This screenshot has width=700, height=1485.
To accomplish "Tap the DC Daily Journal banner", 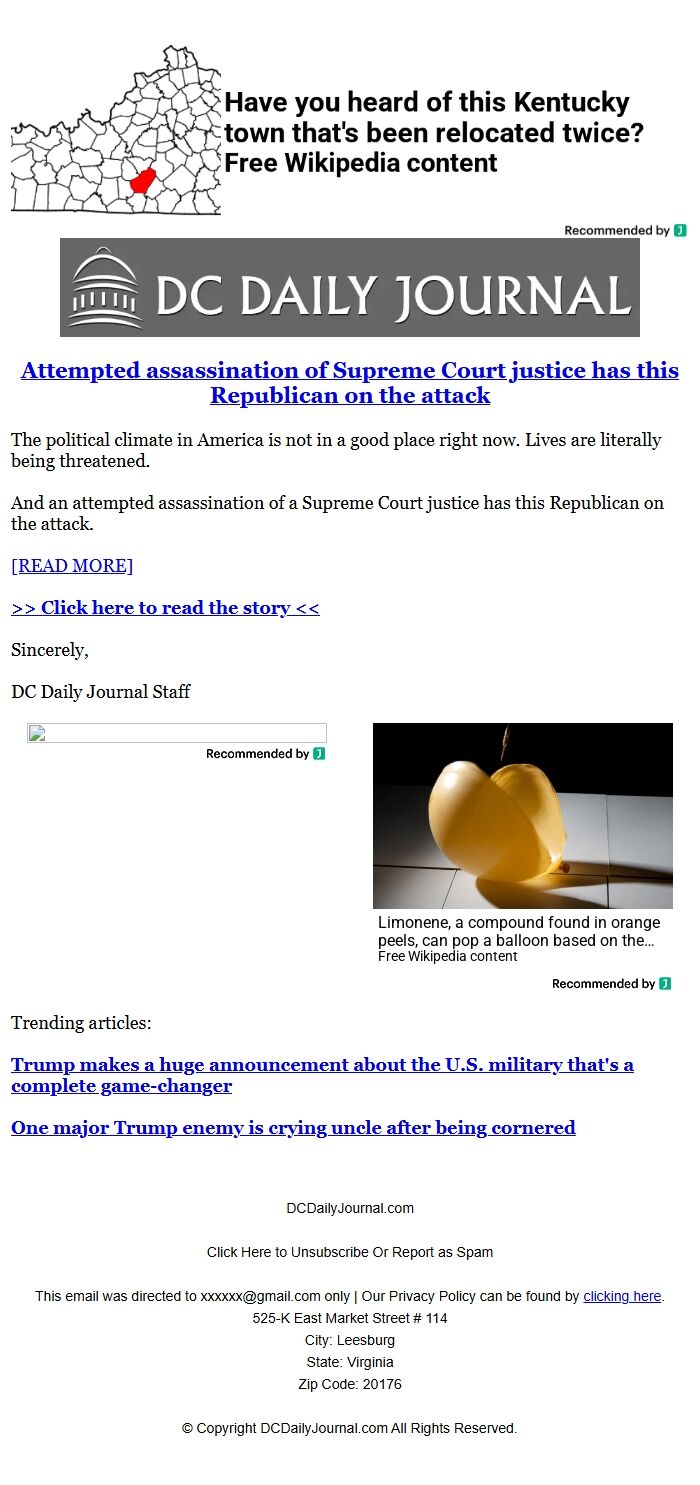I will coord(349,288).
